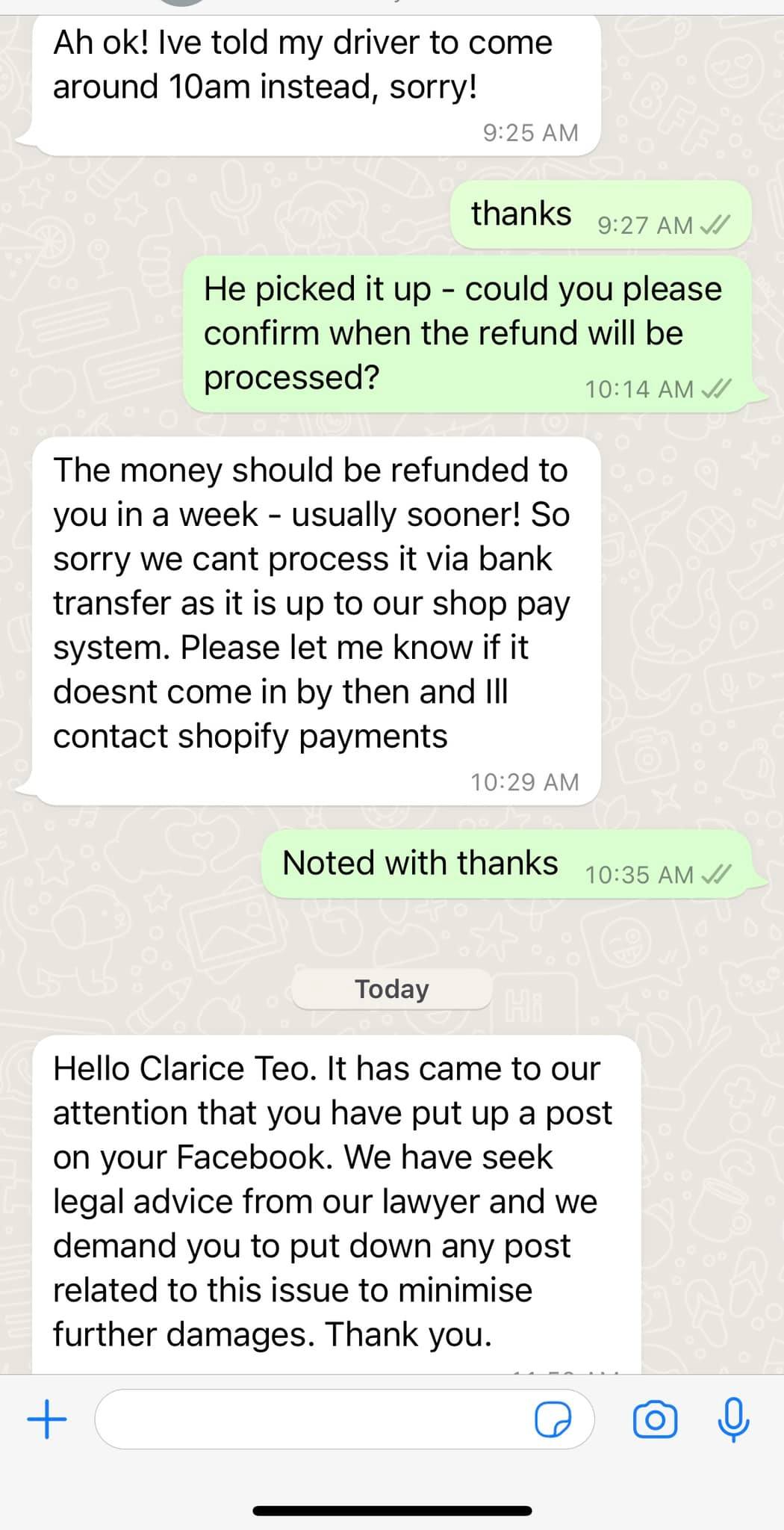Open the plus attachment menu
Viewport: 784px width, 1530px height.
click(47, 1419)
